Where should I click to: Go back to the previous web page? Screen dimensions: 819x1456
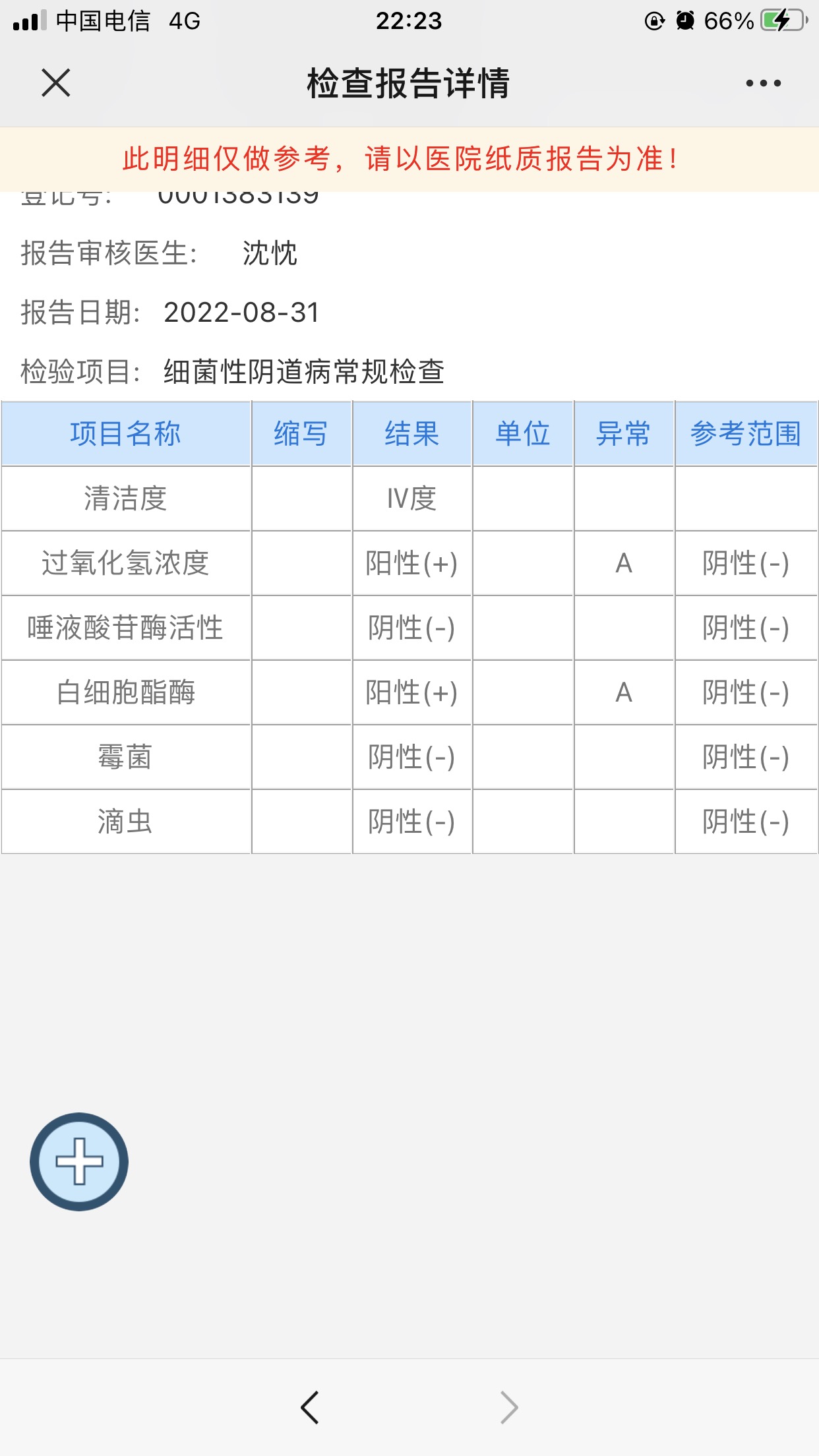(x=310, y=1407)
